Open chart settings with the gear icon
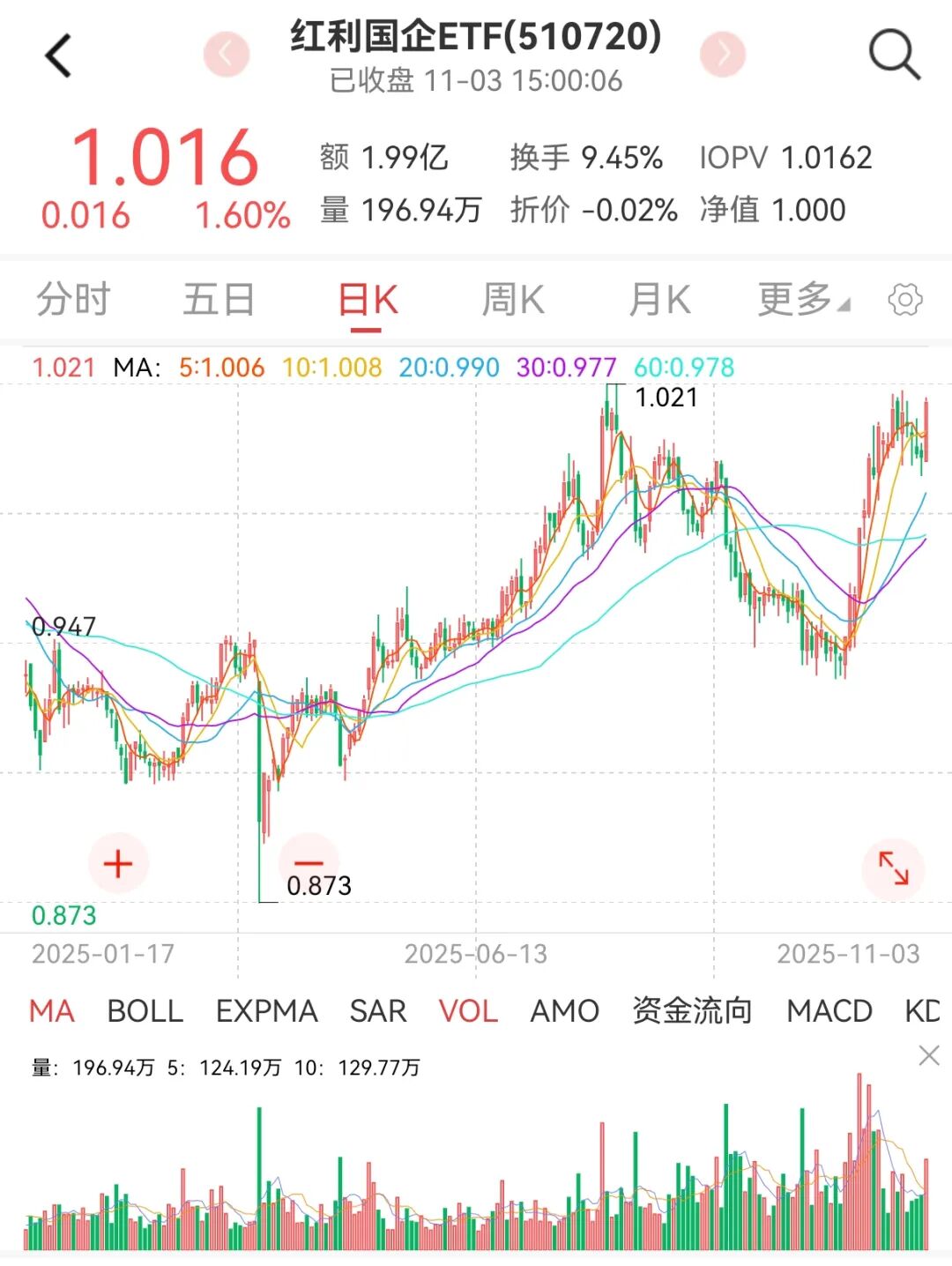The height and width of the screenshot is (1266, 952). point(904,300)
